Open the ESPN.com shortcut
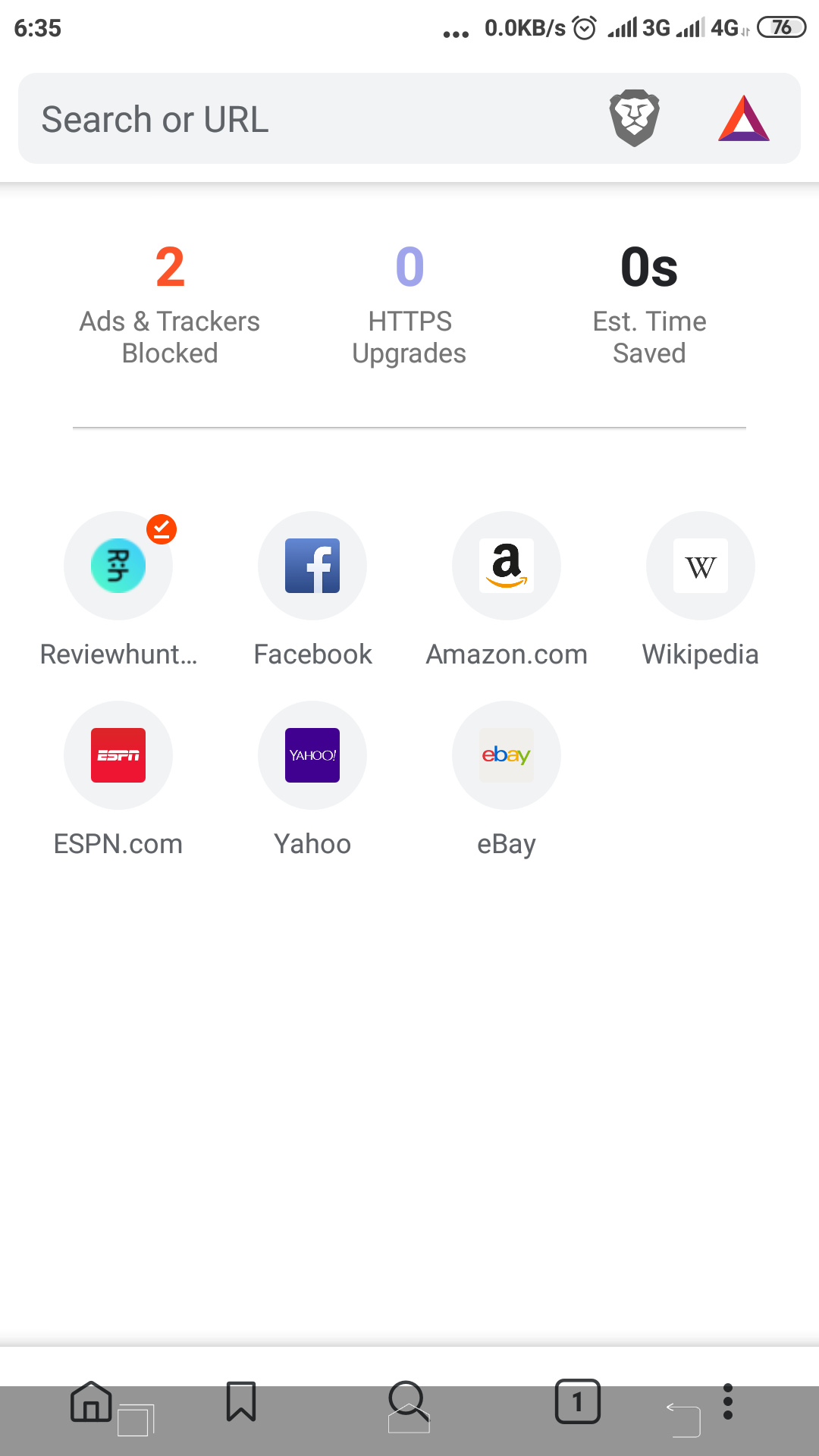The height and width of the screenshot is (1456, 819). (118, 756)
